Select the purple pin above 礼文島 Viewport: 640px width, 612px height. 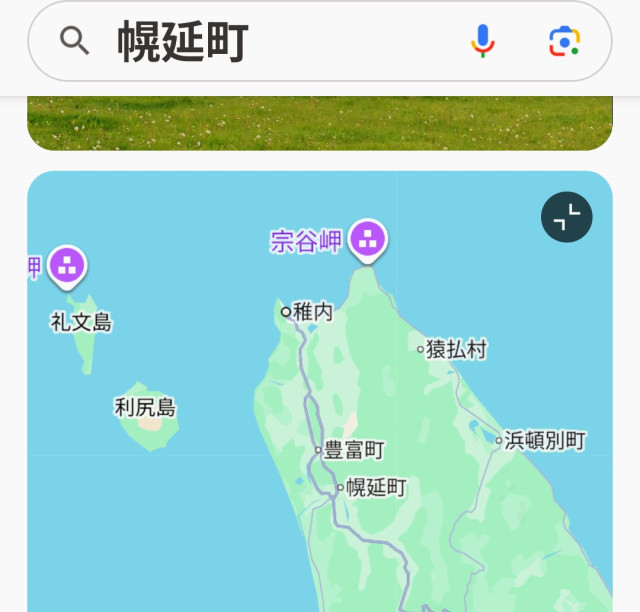[68, 265]
